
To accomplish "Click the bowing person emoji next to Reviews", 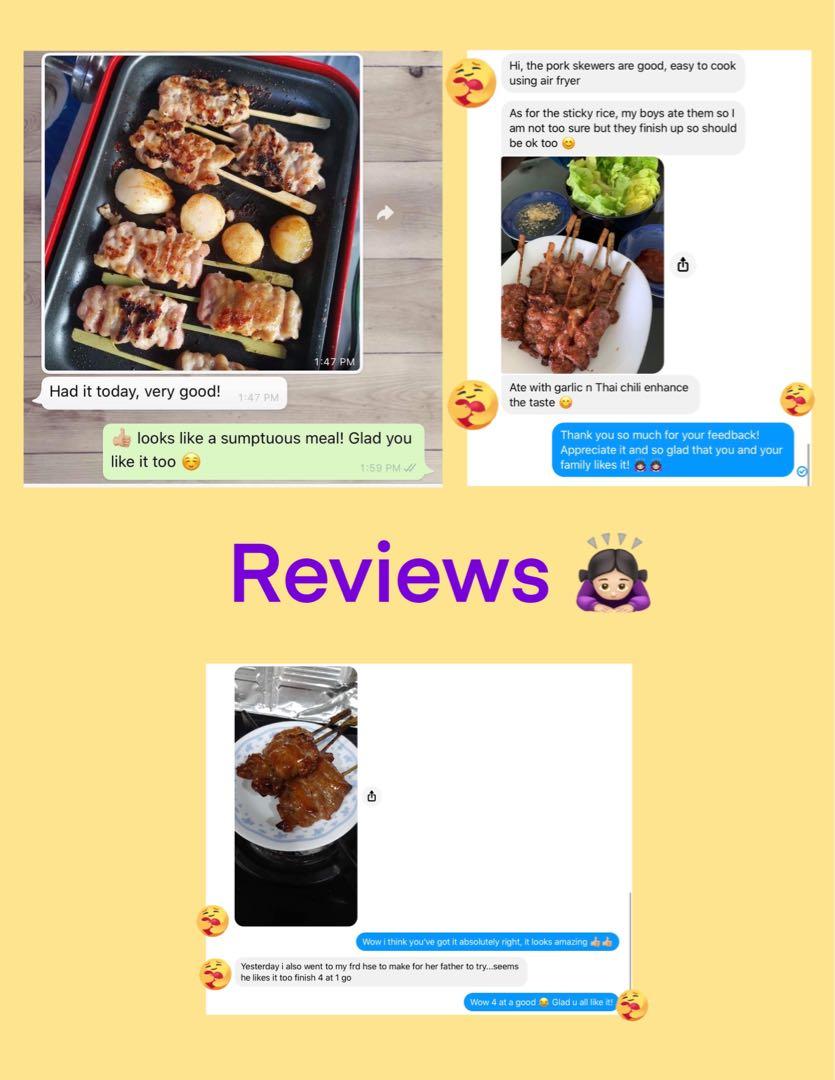I will pyautogui.click(x=610, y=573).
